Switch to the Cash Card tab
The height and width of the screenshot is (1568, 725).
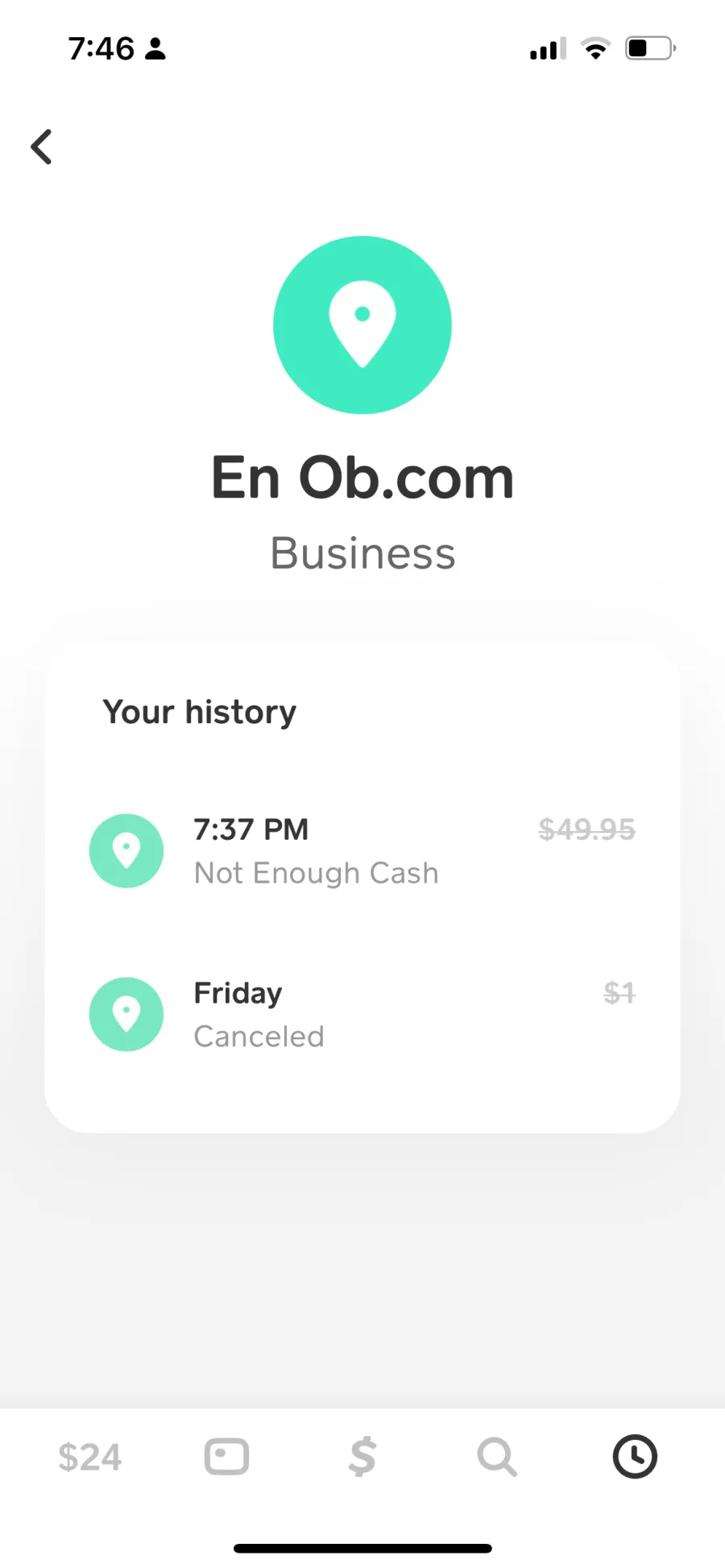click(x=226, y=1457)
